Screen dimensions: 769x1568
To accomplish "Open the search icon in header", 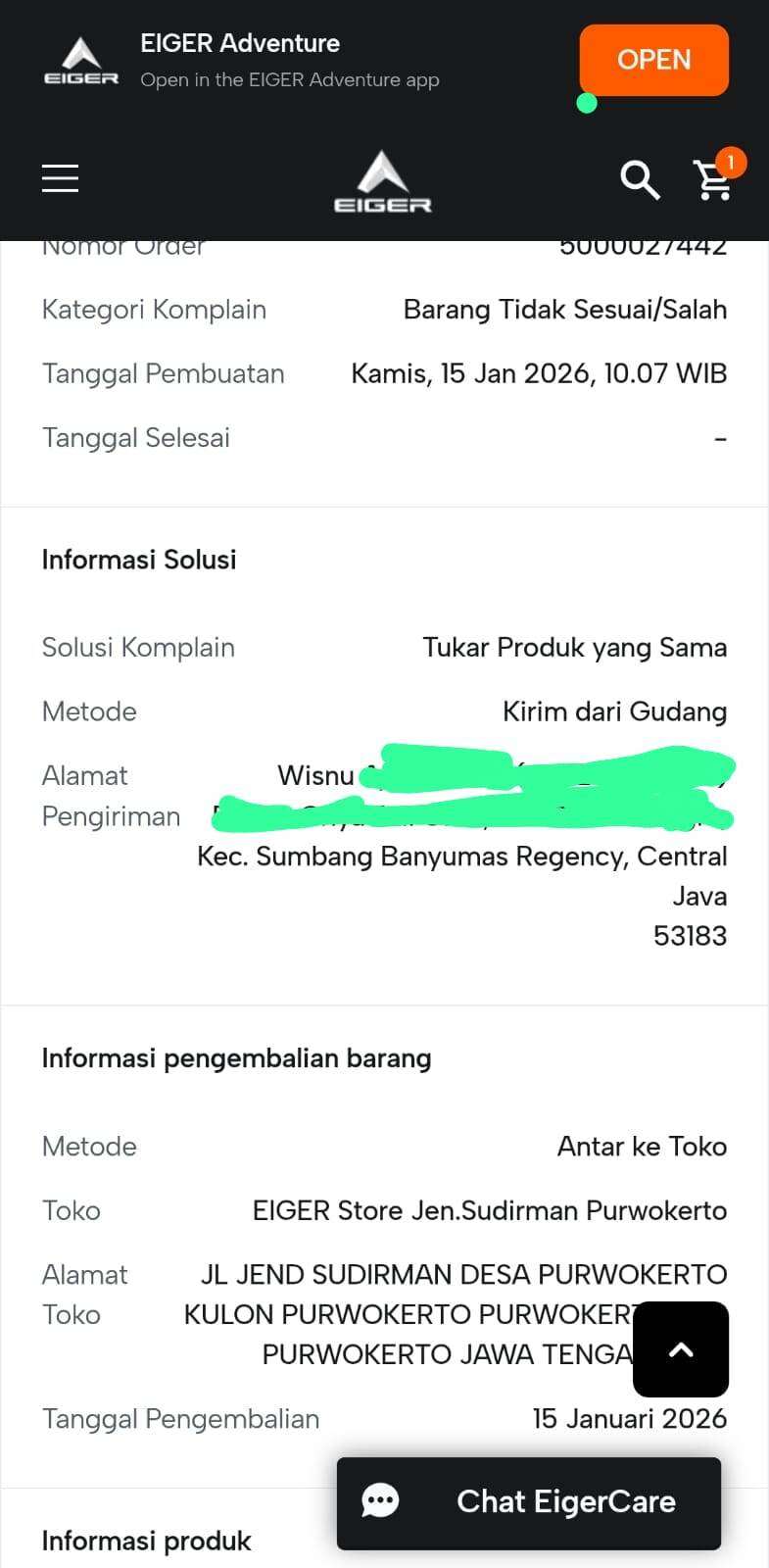I will 640,180.
